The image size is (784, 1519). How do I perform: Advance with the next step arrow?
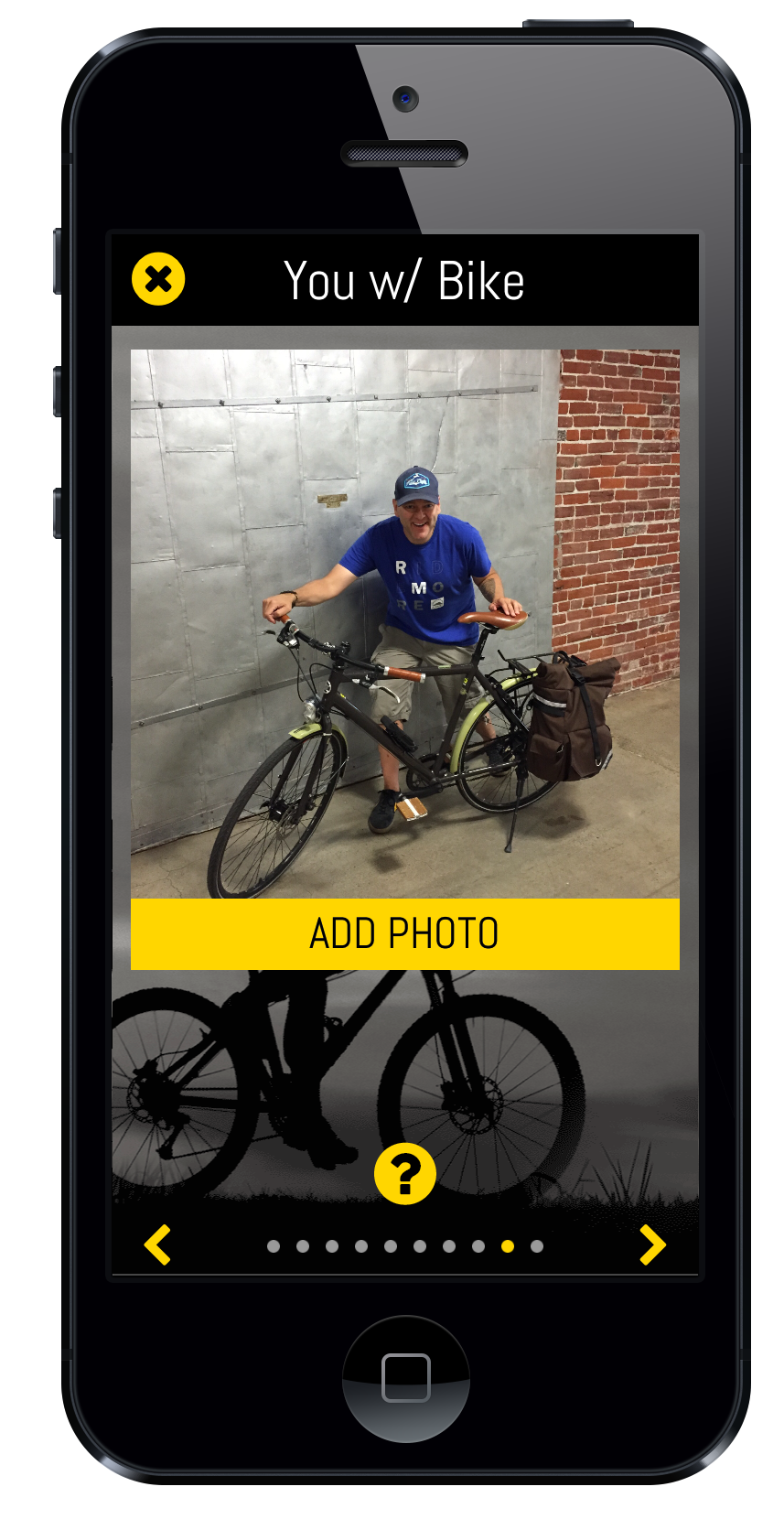point(651,1244)
